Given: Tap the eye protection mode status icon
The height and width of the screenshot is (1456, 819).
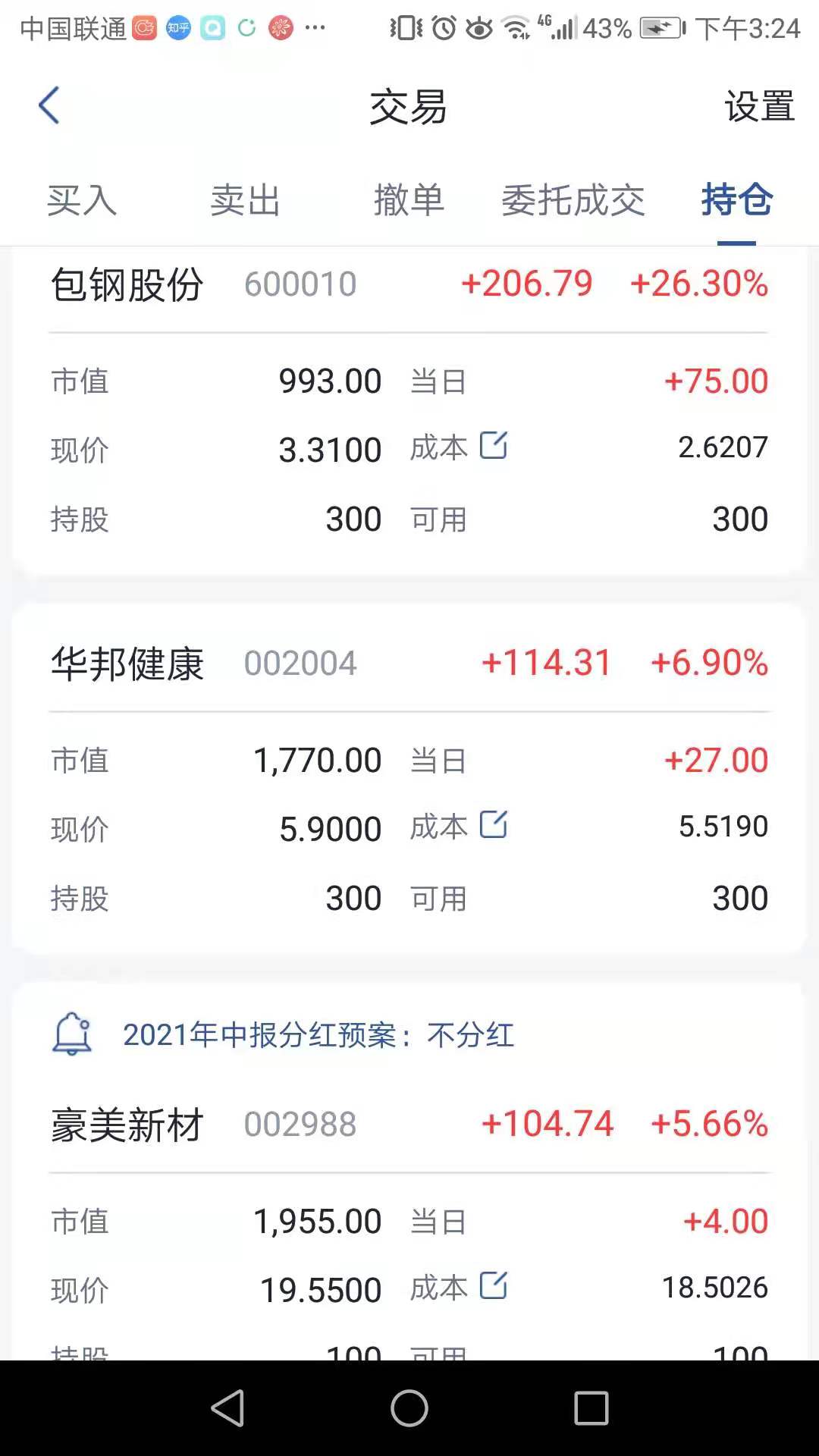Looking at the screenshot, I should pyautogui.click(x=478, y=29).
